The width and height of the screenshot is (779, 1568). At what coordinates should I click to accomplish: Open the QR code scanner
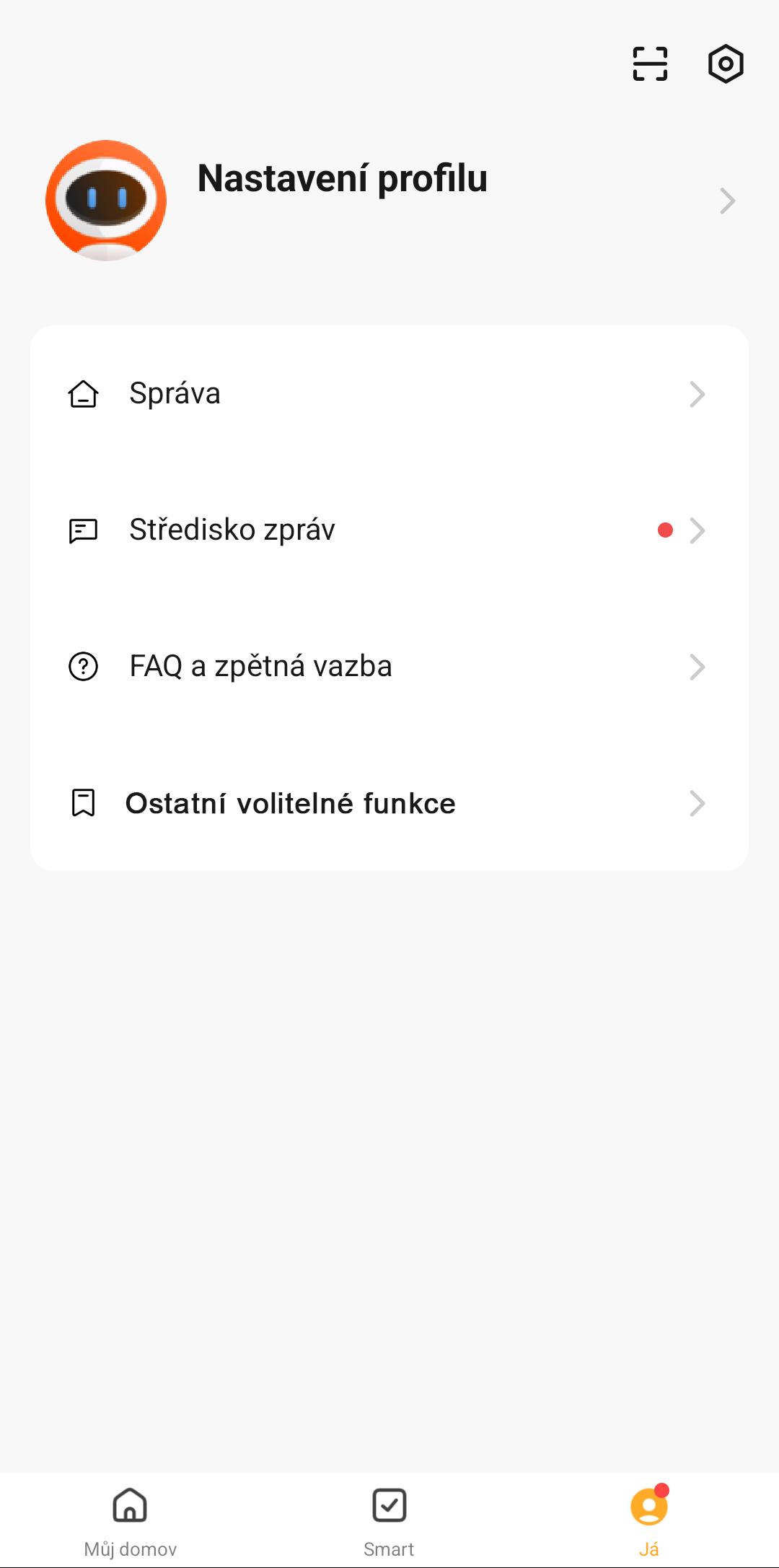pos(650,64)
